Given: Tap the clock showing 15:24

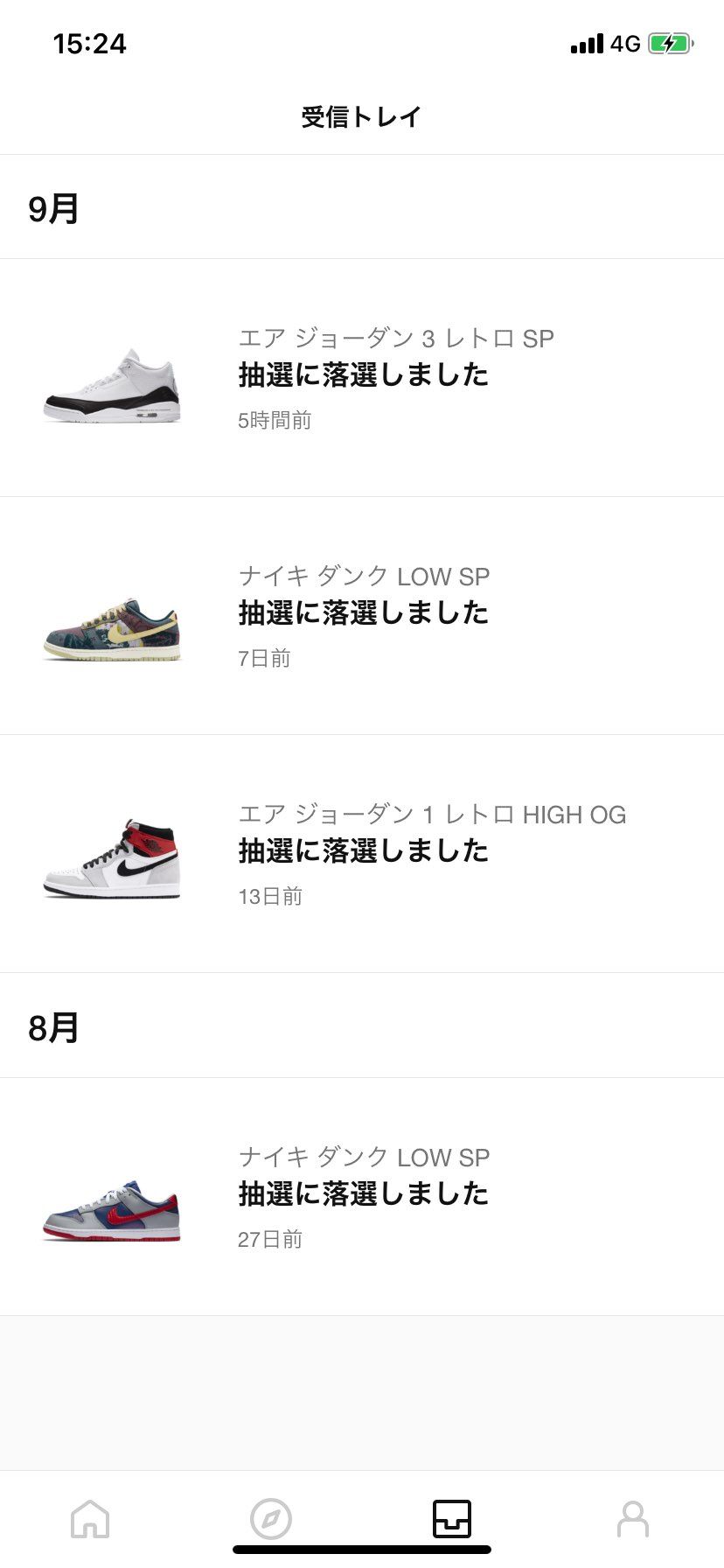Looking at the screenshot, I should (x=87, y=43).
